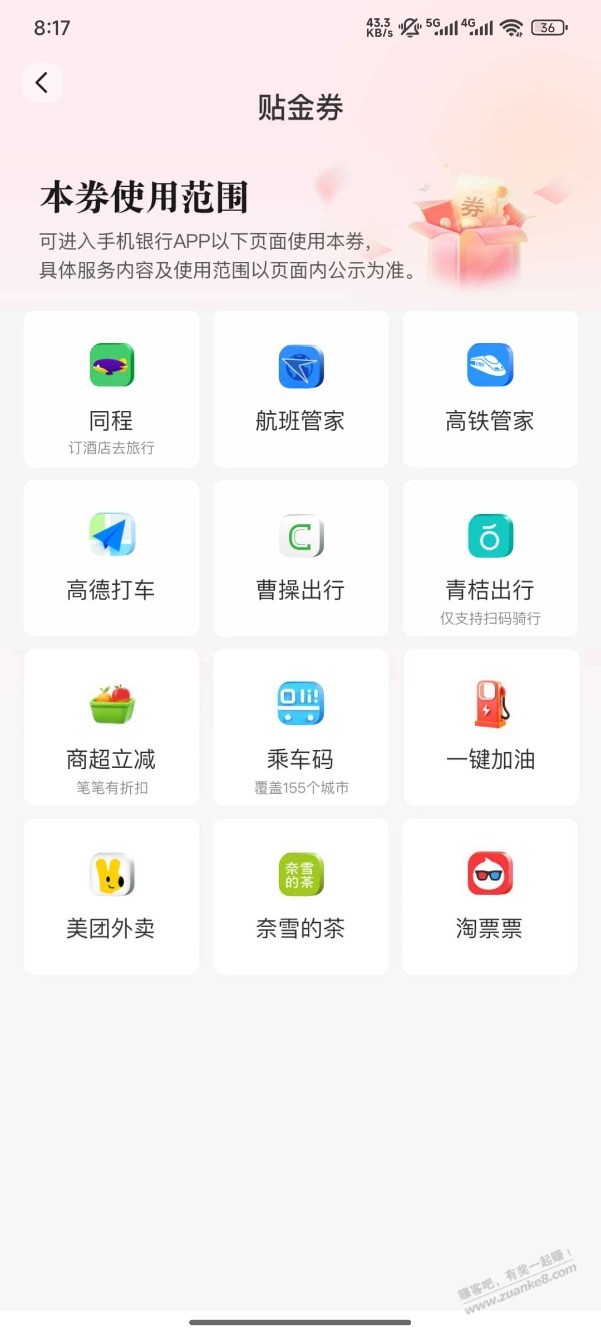This screenshot has width=601, height=1334.
Task: Open 淘票票 movie tickets
Action: pos(490,896)
